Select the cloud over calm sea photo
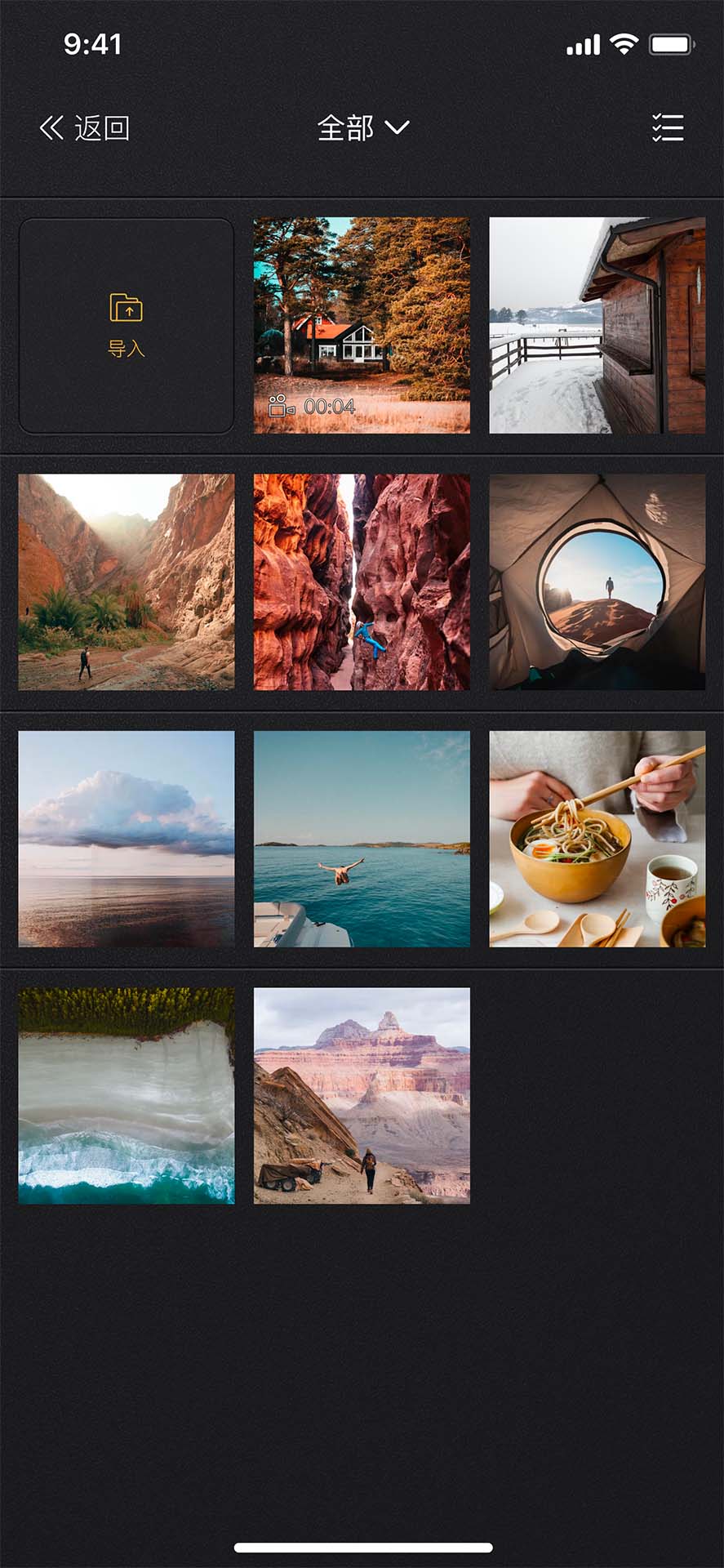This screenshot has width=724, height=1568. click(127, 839)
